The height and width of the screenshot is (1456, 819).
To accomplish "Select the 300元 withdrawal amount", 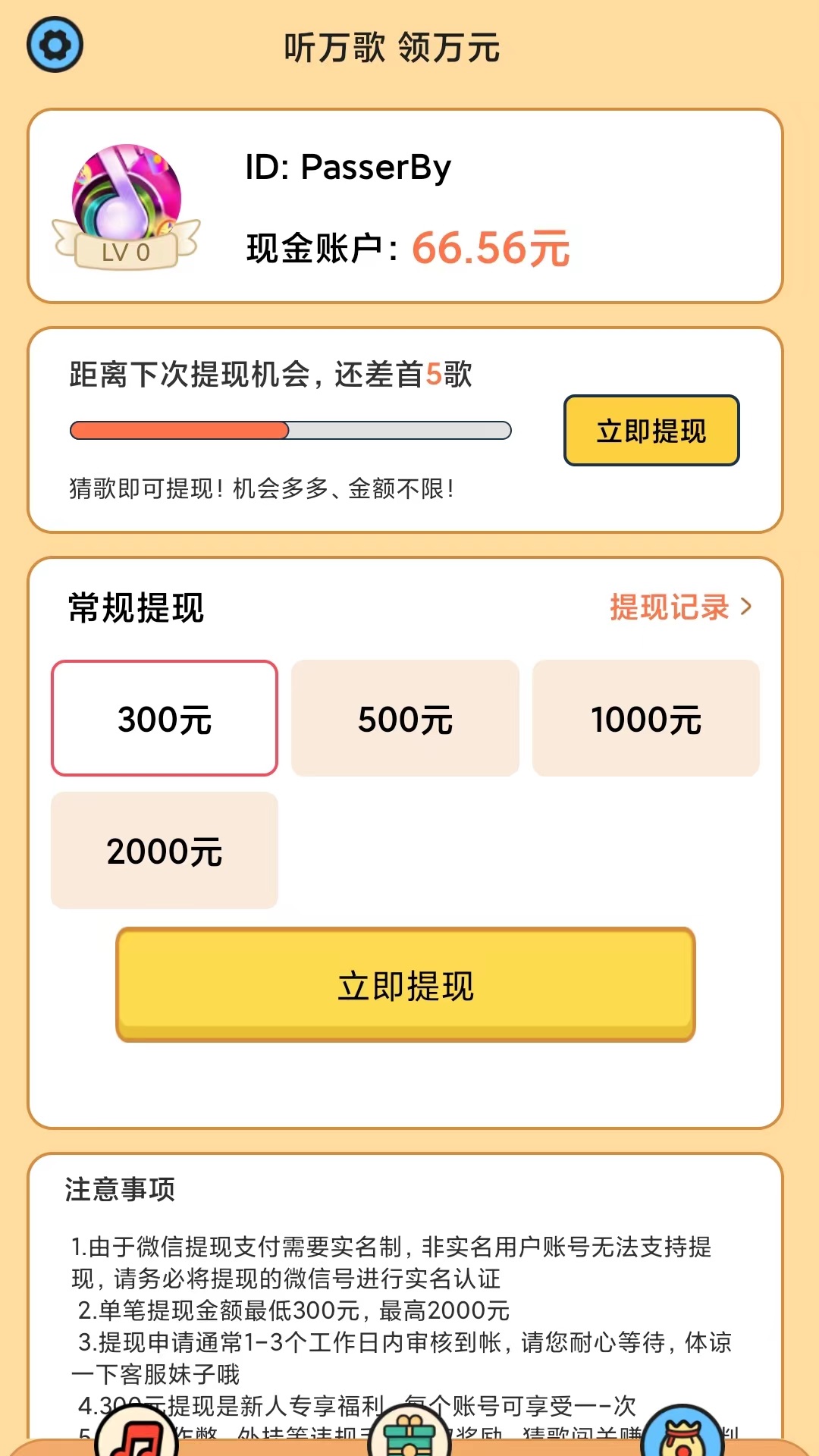I will 165,718.
